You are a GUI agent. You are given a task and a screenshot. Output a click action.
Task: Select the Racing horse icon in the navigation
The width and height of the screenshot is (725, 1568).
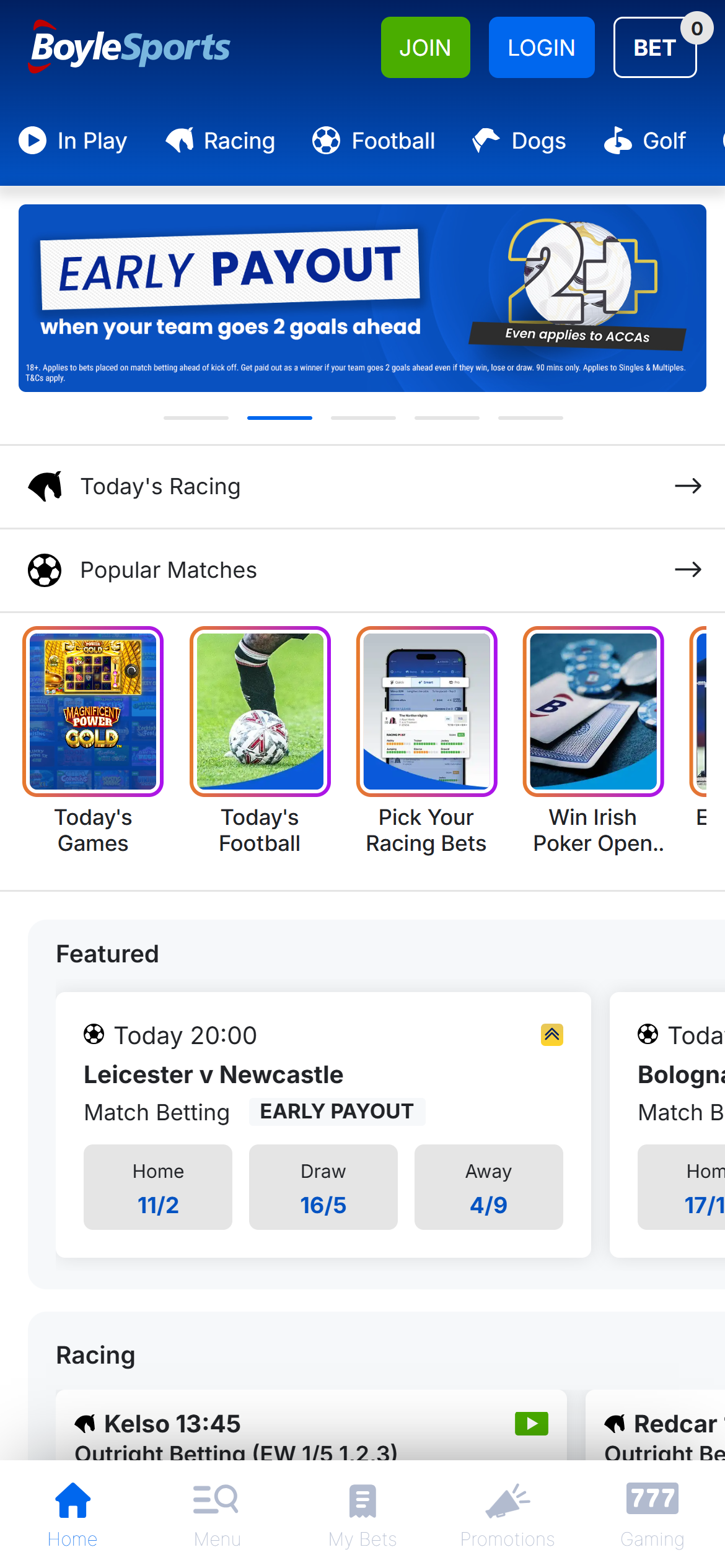[180, 141]
